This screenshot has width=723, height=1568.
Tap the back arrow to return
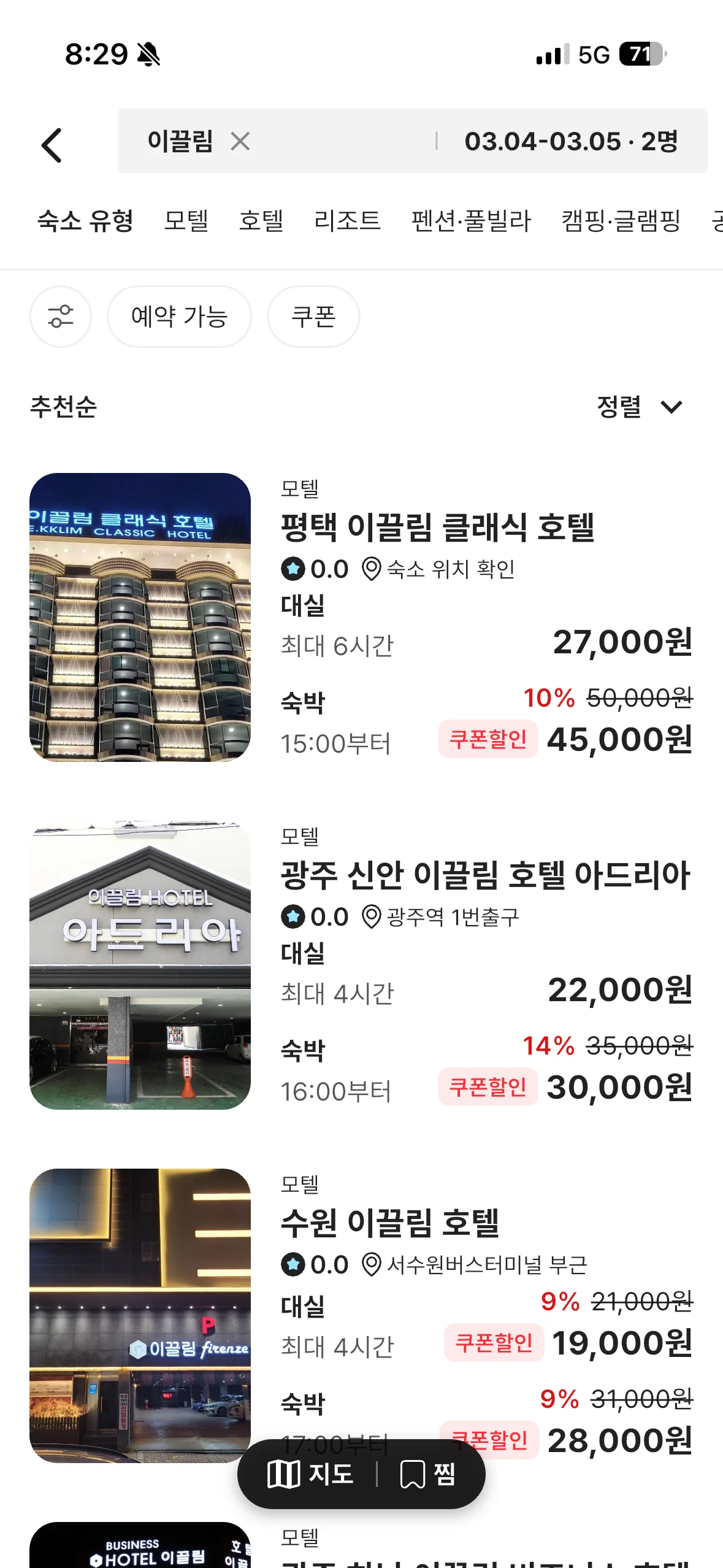pyautogui.click(x=52, y=143)
